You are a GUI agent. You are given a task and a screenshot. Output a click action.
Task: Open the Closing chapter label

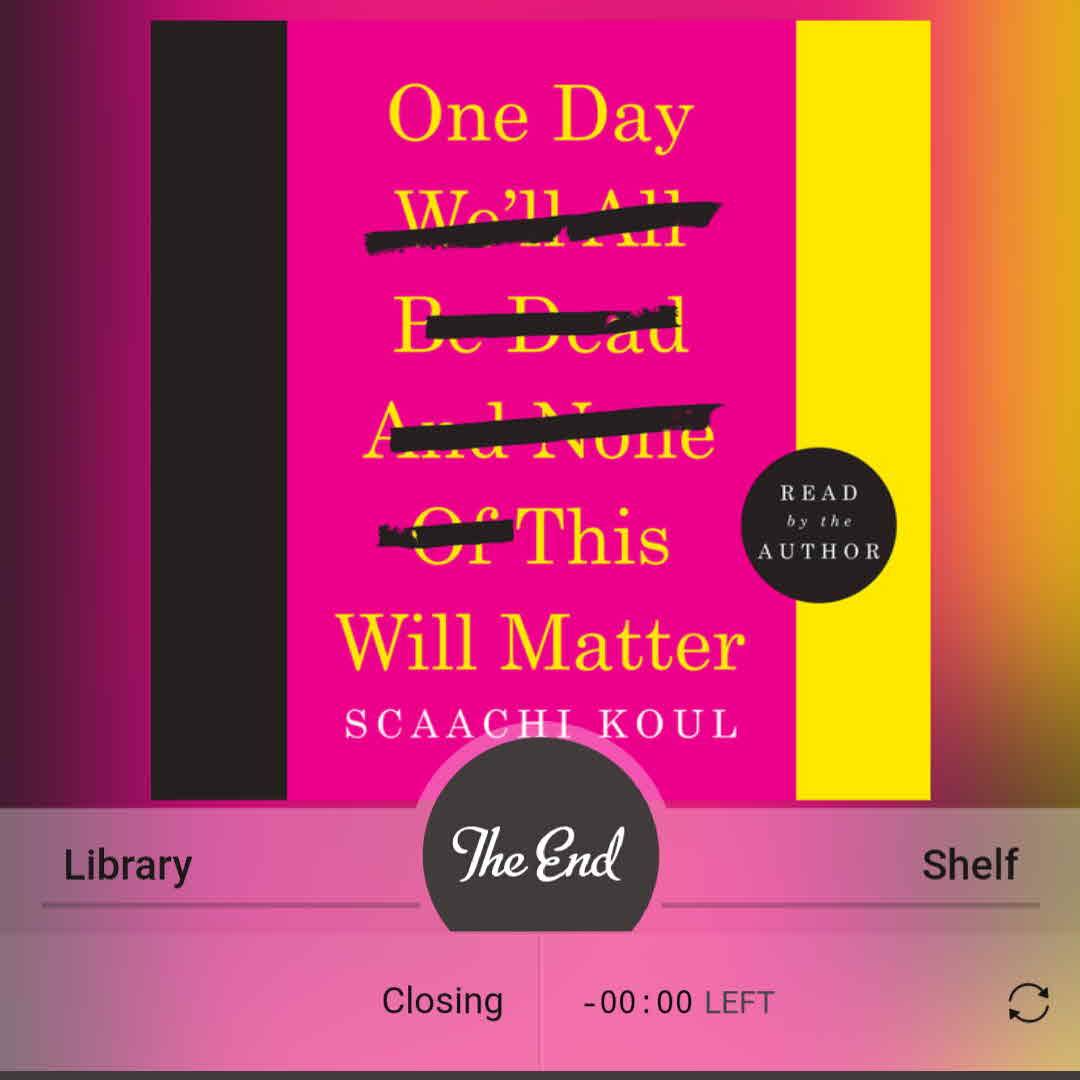442,1001
